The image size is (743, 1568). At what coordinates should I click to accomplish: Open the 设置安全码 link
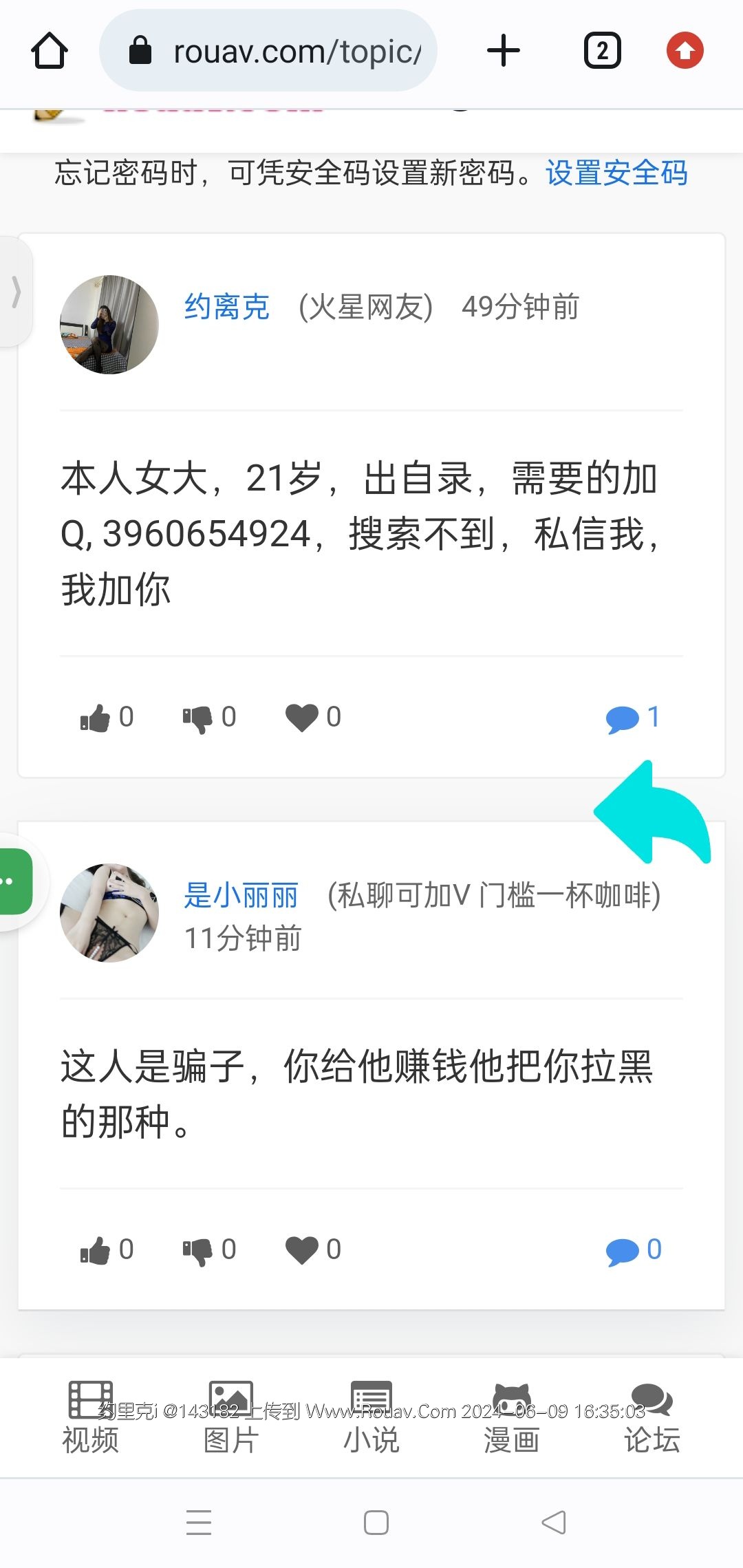[x=616, y=173]
